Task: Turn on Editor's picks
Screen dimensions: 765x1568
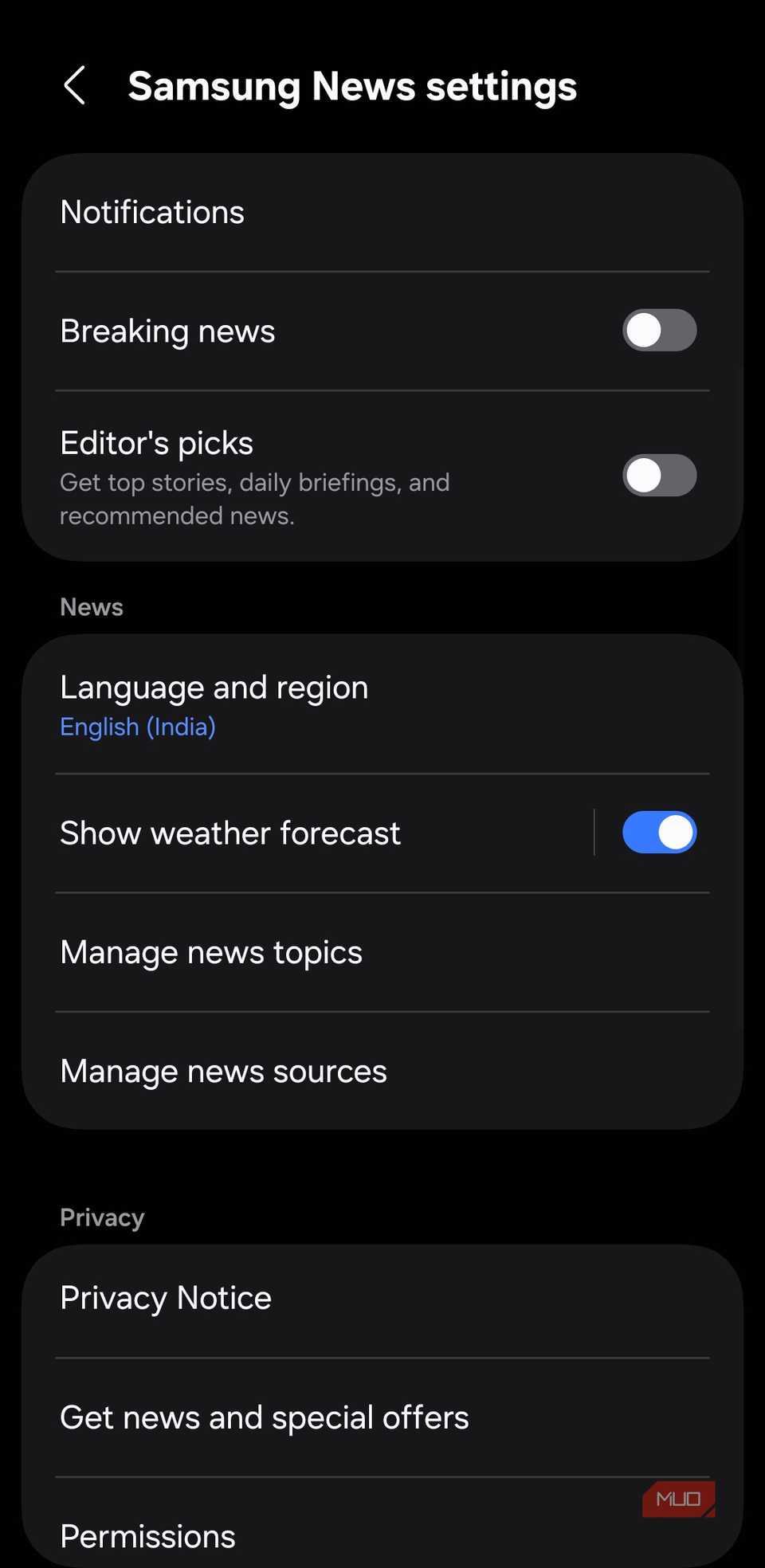Action: [659, 476]
